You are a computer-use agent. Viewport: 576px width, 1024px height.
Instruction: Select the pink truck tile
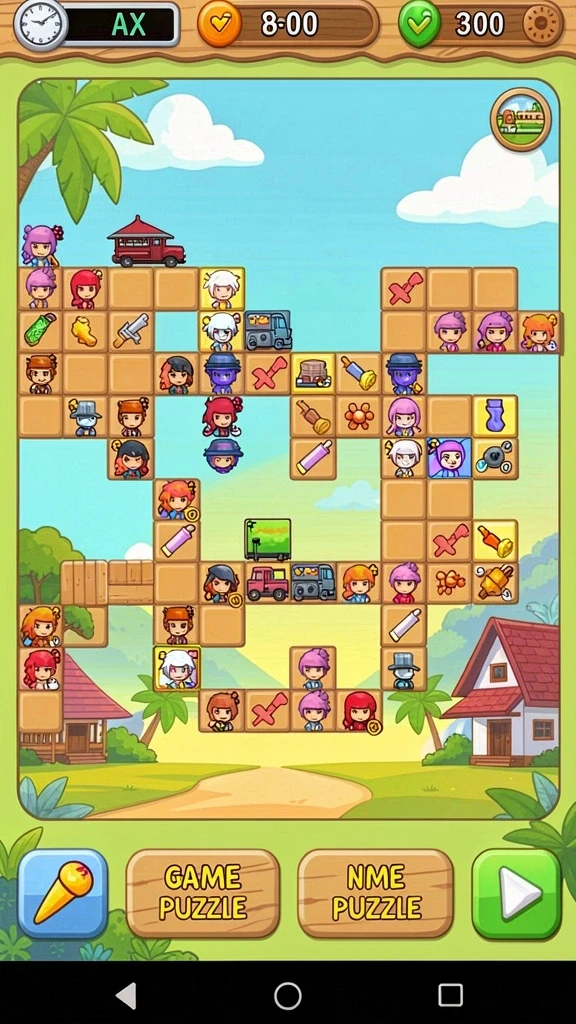point(268,583)
